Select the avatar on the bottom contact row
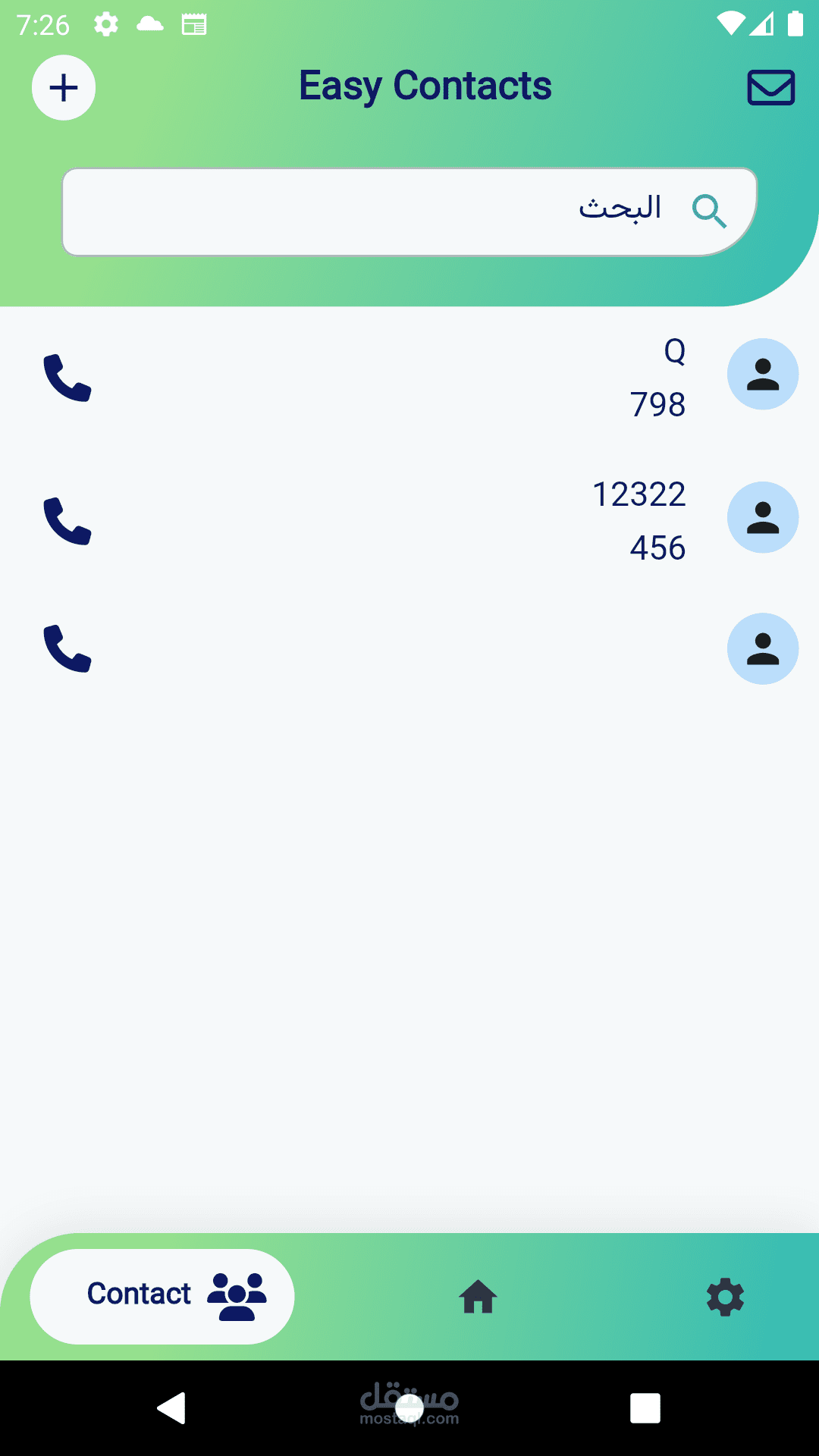The image size is (819, 1456). (x=762, y=648)
